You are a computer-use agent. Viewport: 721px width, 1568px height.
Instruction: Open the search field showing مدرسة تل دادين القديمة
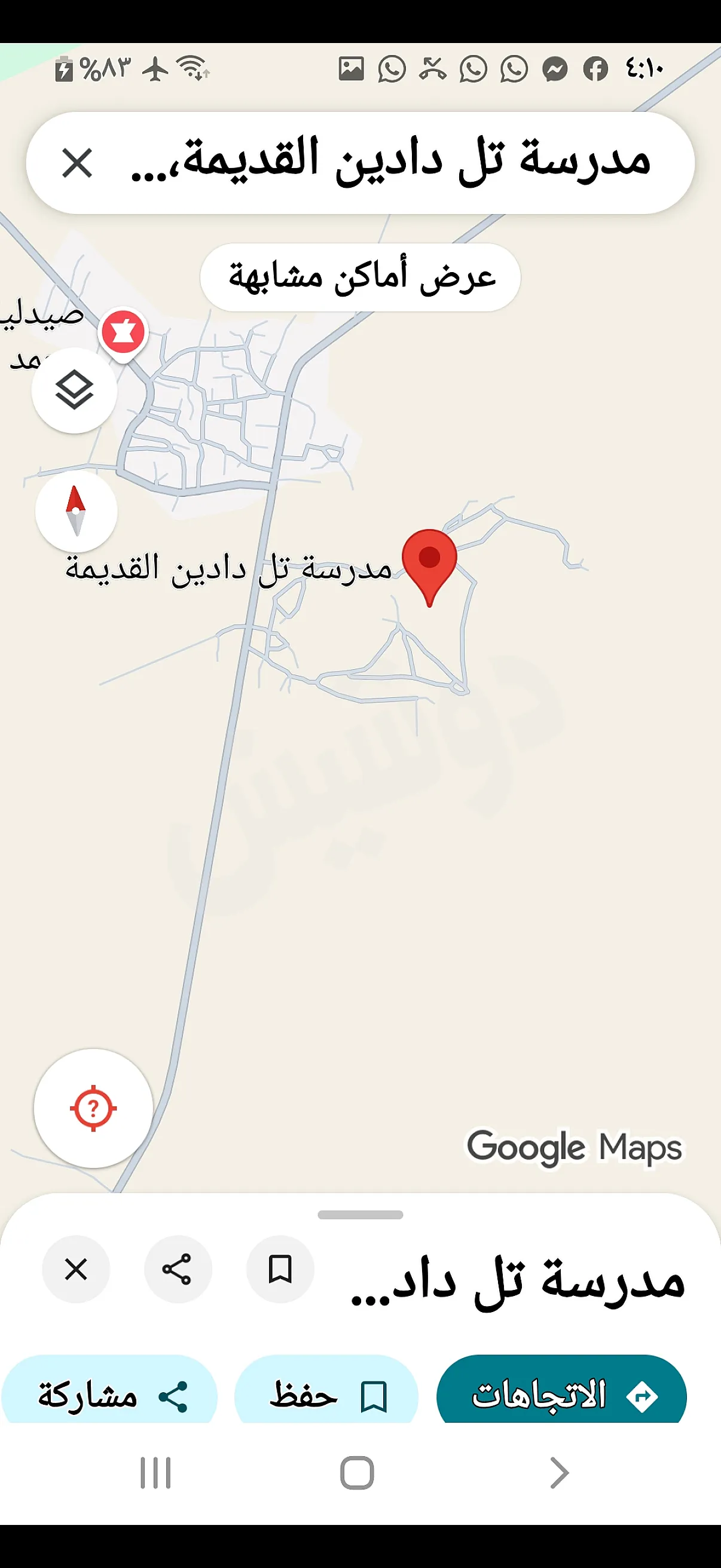[x=389, y=162]
